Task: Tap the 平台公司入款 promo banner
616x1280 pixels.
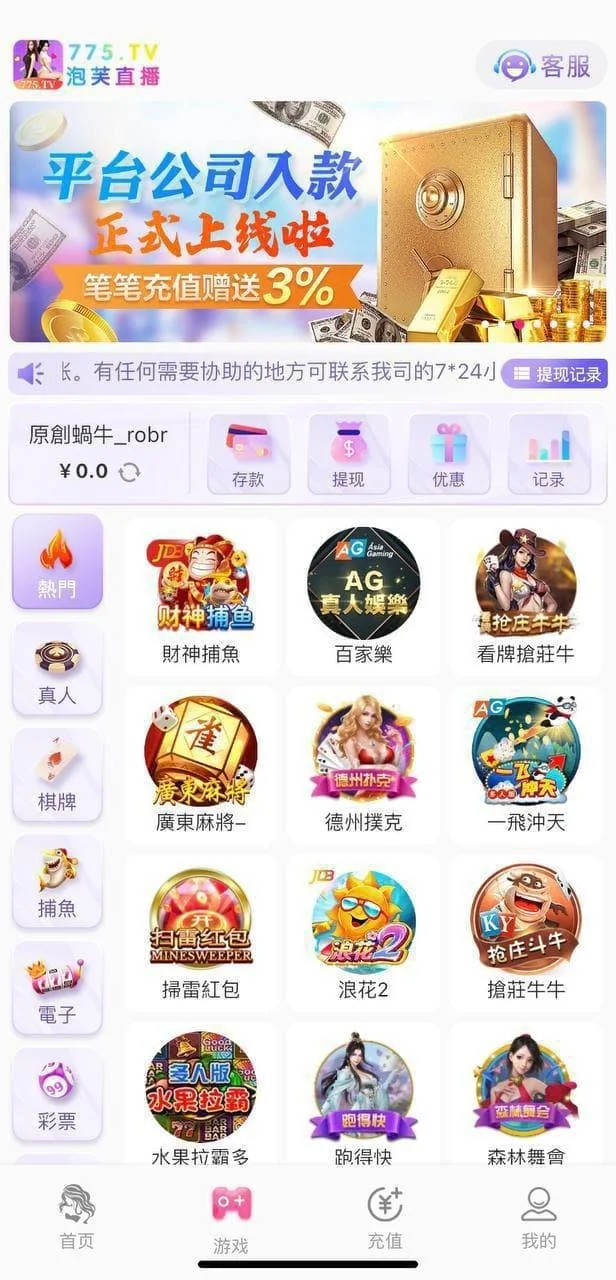Action: click(x=308, y=221)
